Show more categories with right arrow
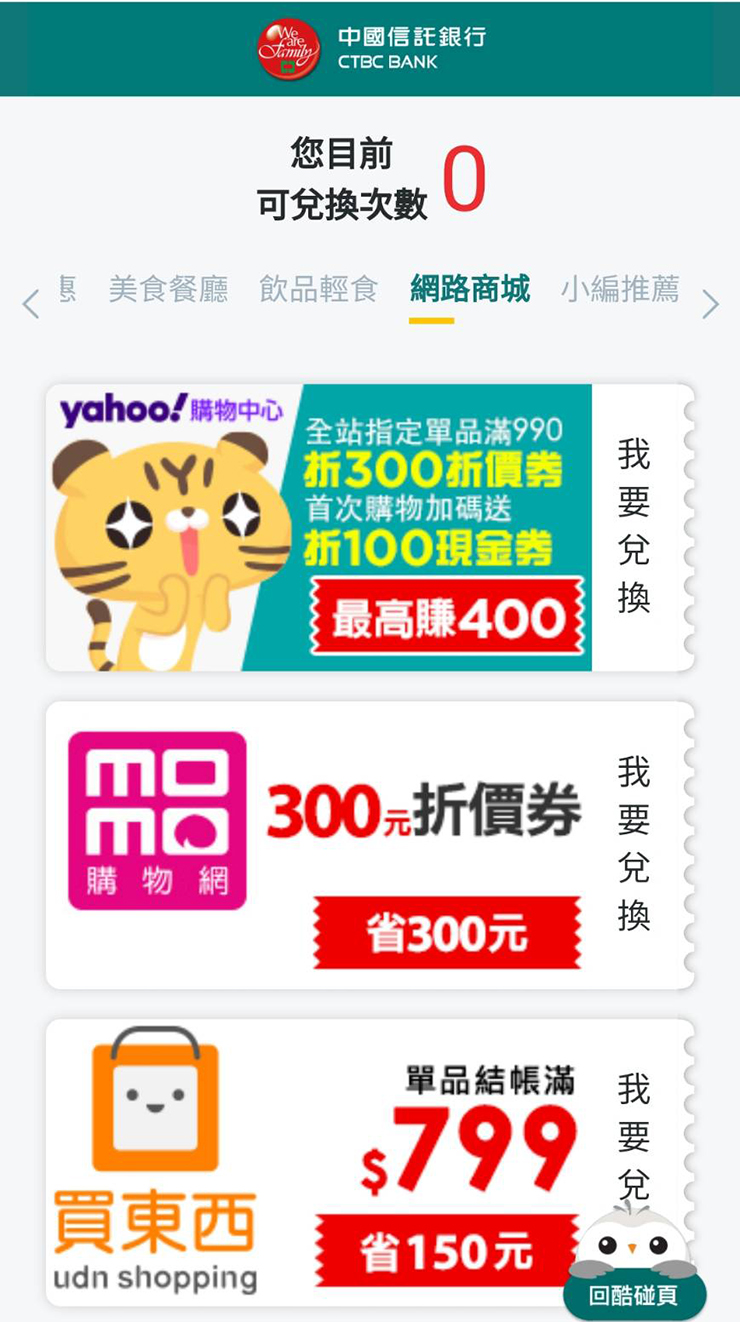The height and width of the screenshot is (1322, 740). 710,304
